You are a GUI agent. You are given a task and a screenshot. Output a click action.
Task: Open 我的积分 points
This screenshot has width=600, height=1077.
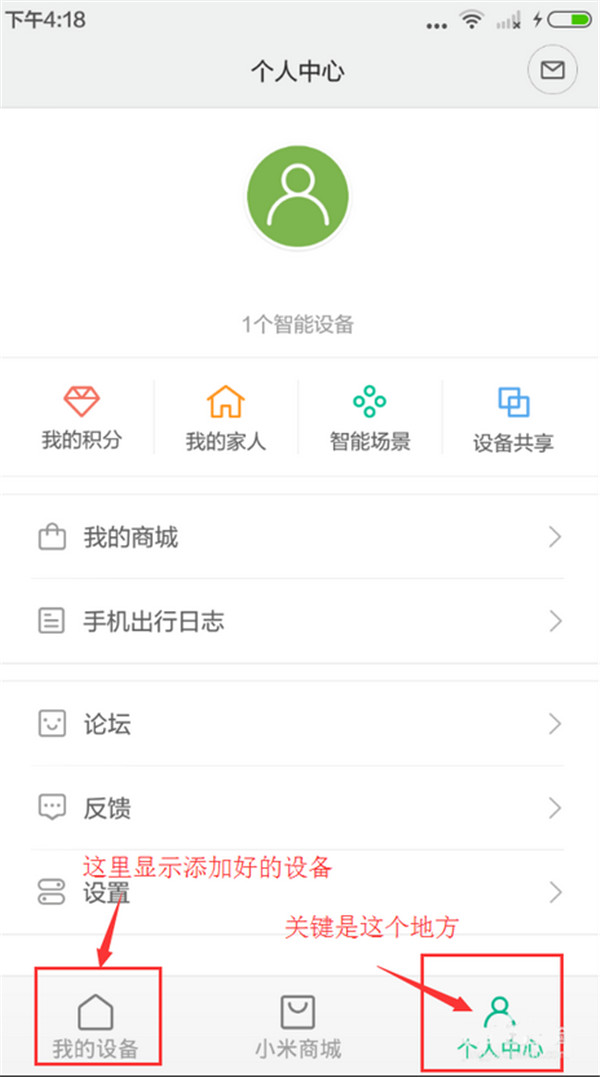coord(81,417)
